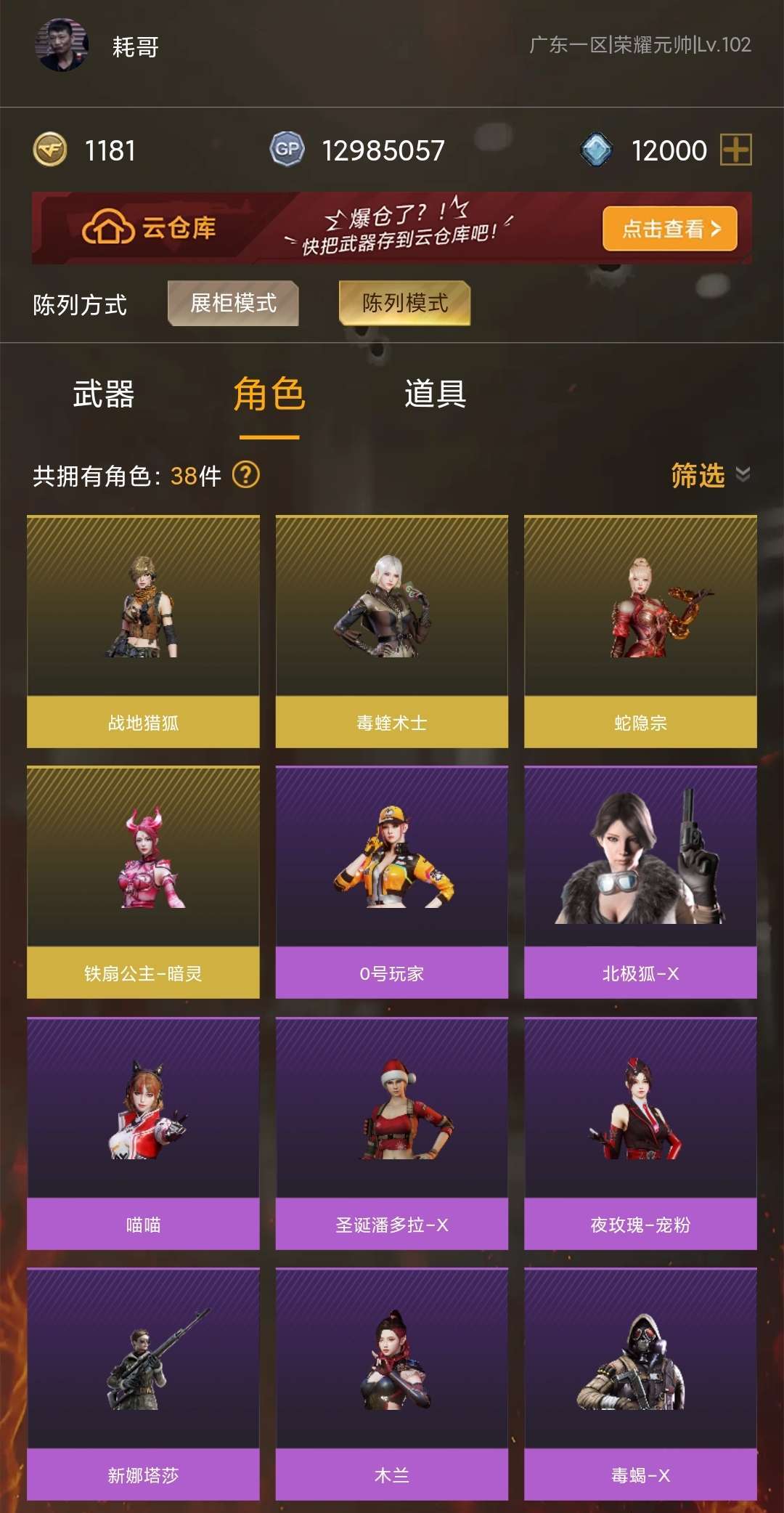Screen dimensions: 784x1513
Task: Select the 铁扇公主-暗灵 character
Action: [x=143, y=881]
